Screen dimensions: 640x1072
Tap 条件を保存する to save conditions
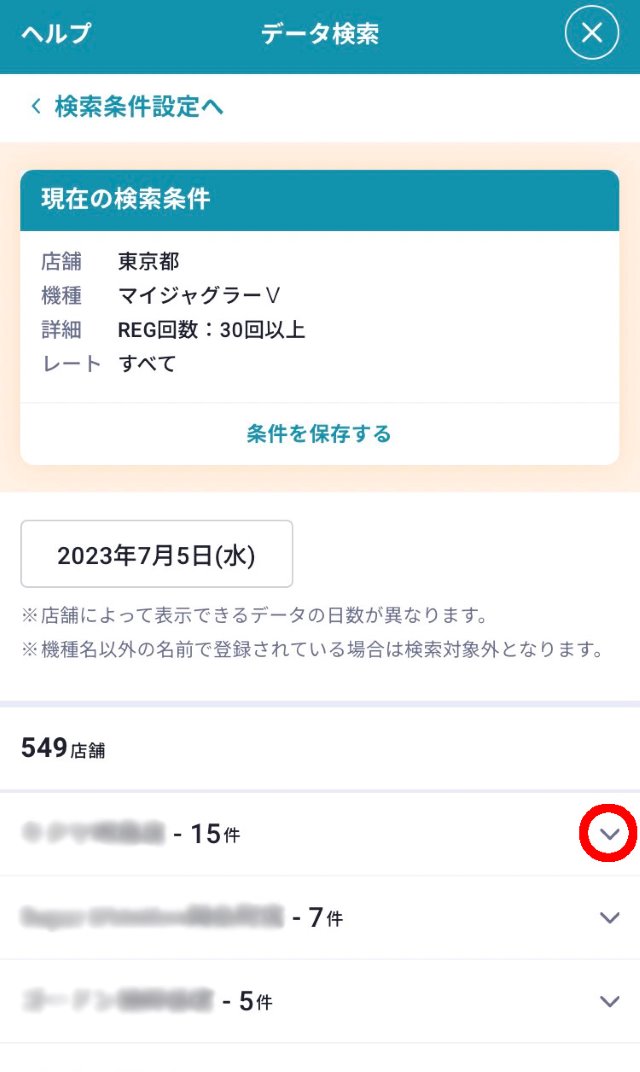319,434
